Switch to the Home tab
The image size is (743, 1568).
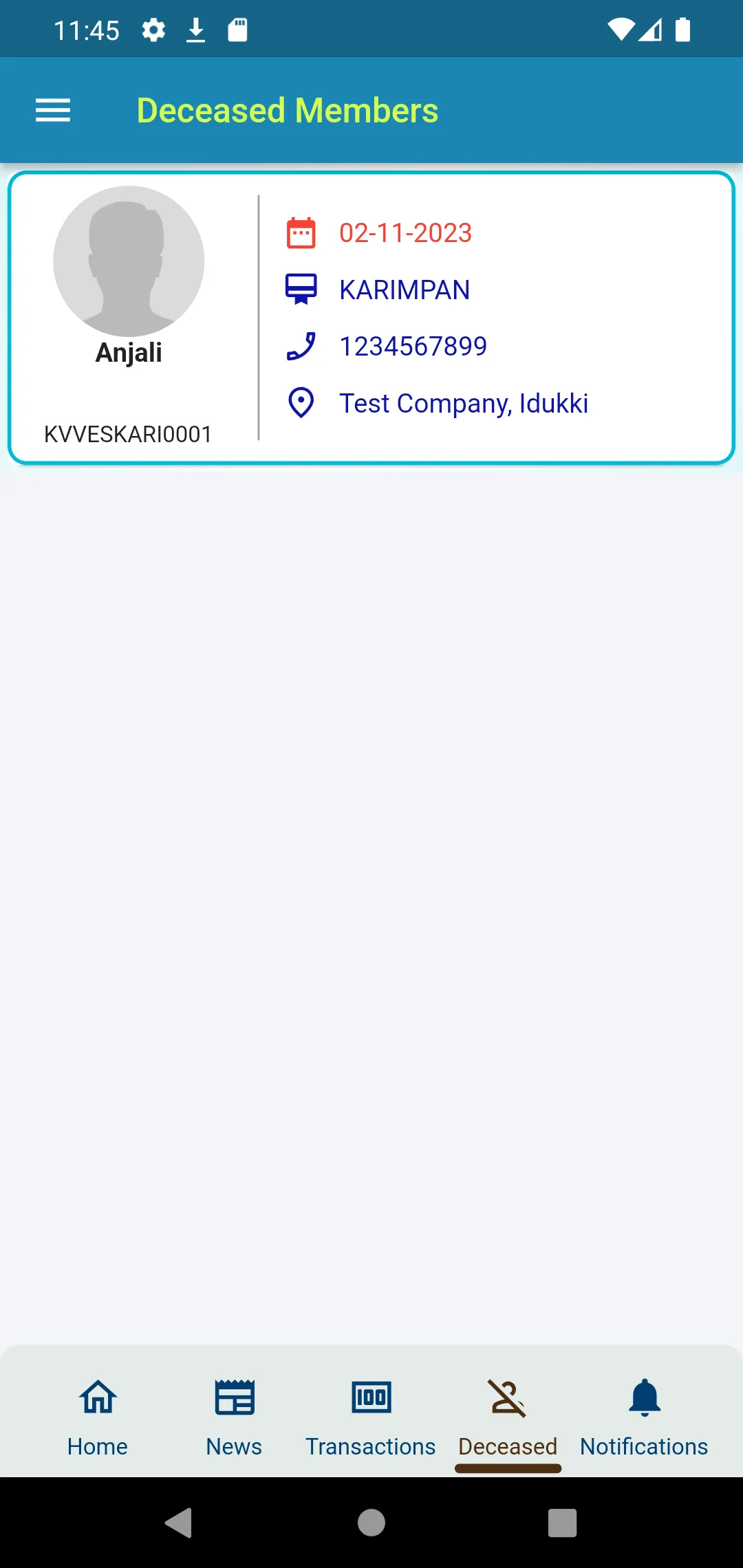(x=98, y=1417)
